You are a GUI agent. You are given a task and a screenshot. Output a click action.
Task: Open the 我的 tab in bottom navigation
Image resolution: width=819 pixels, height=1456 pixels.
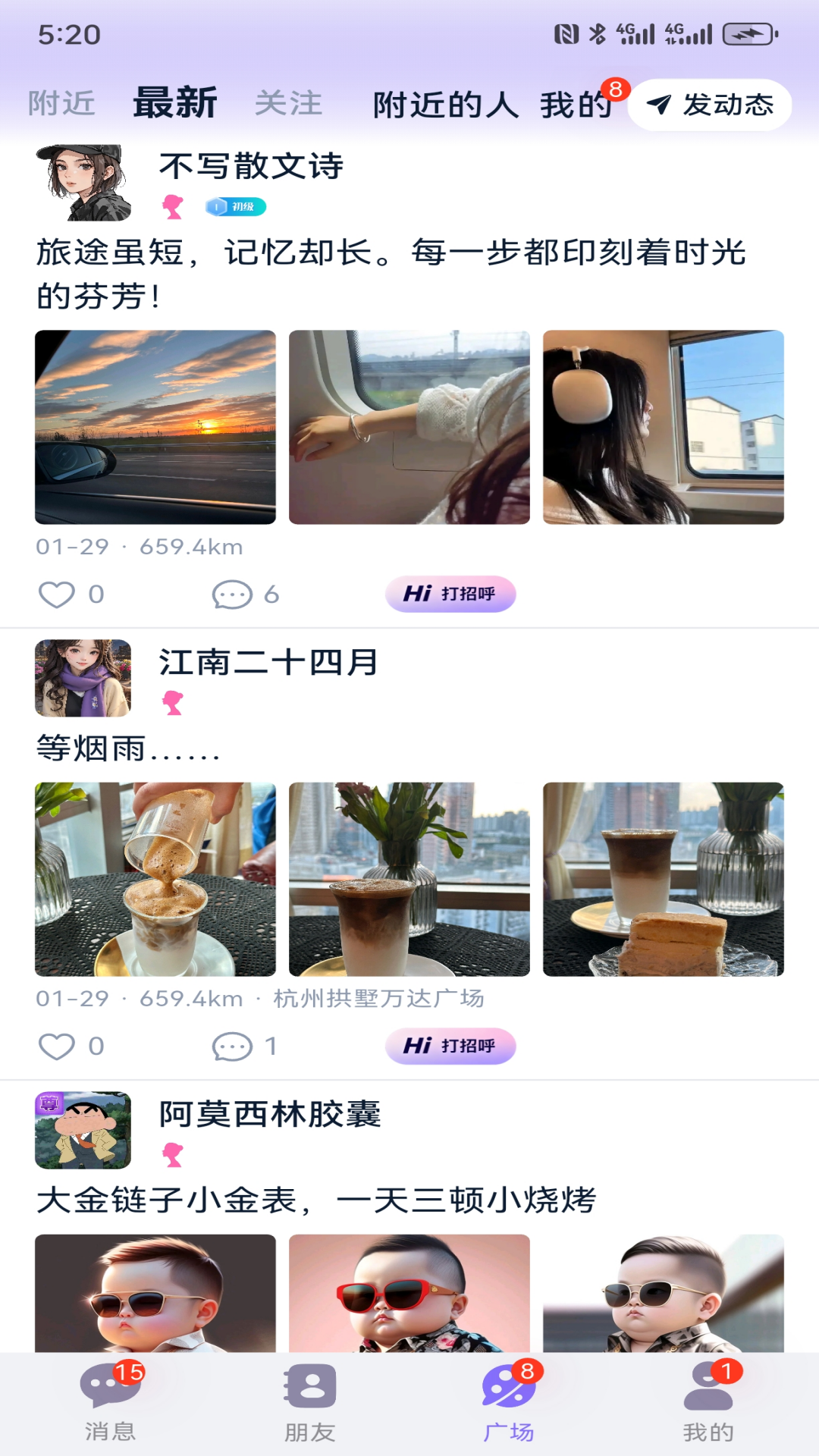pyautogui.click(x=708, y=1403)
